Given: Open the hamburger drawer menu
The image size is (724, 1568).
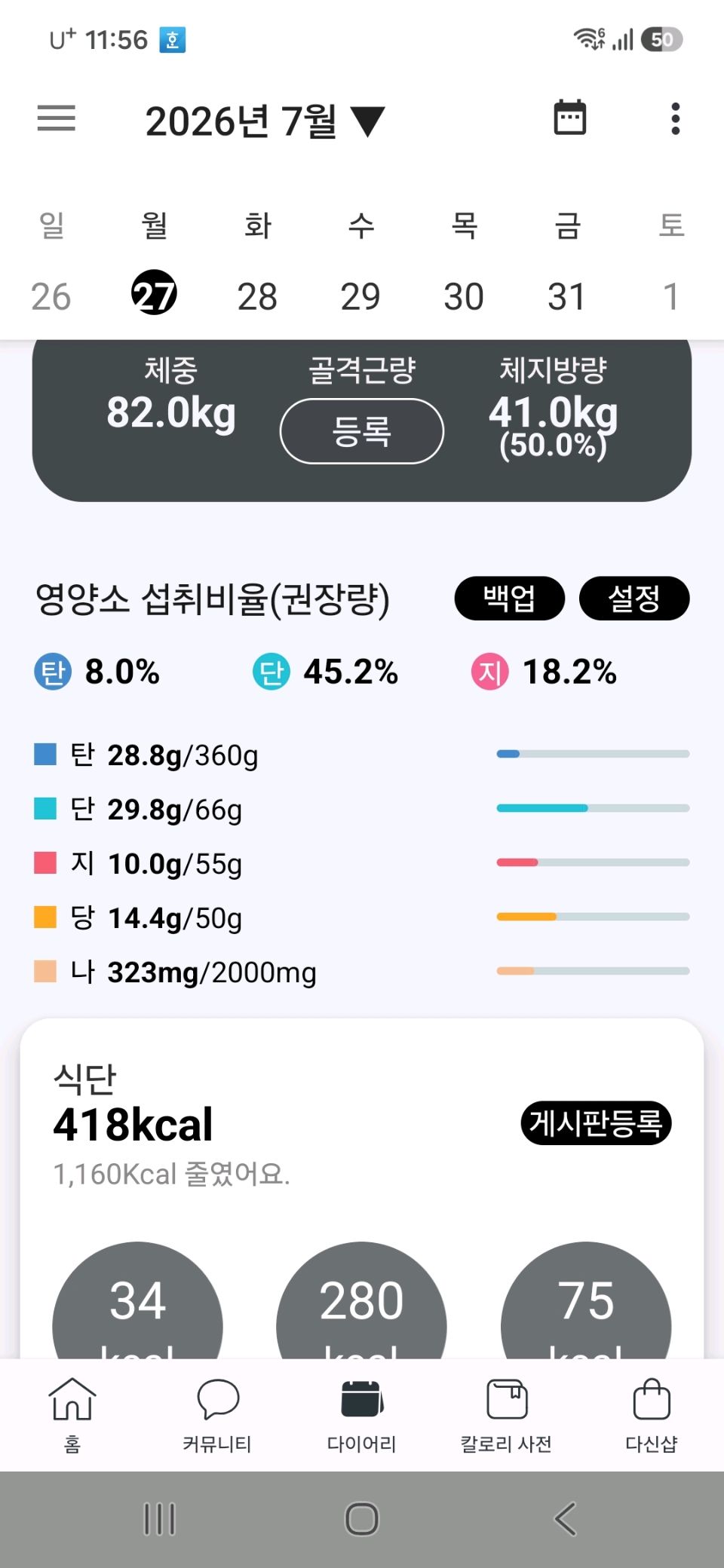Looking at the screenshot, I should 57,118.
